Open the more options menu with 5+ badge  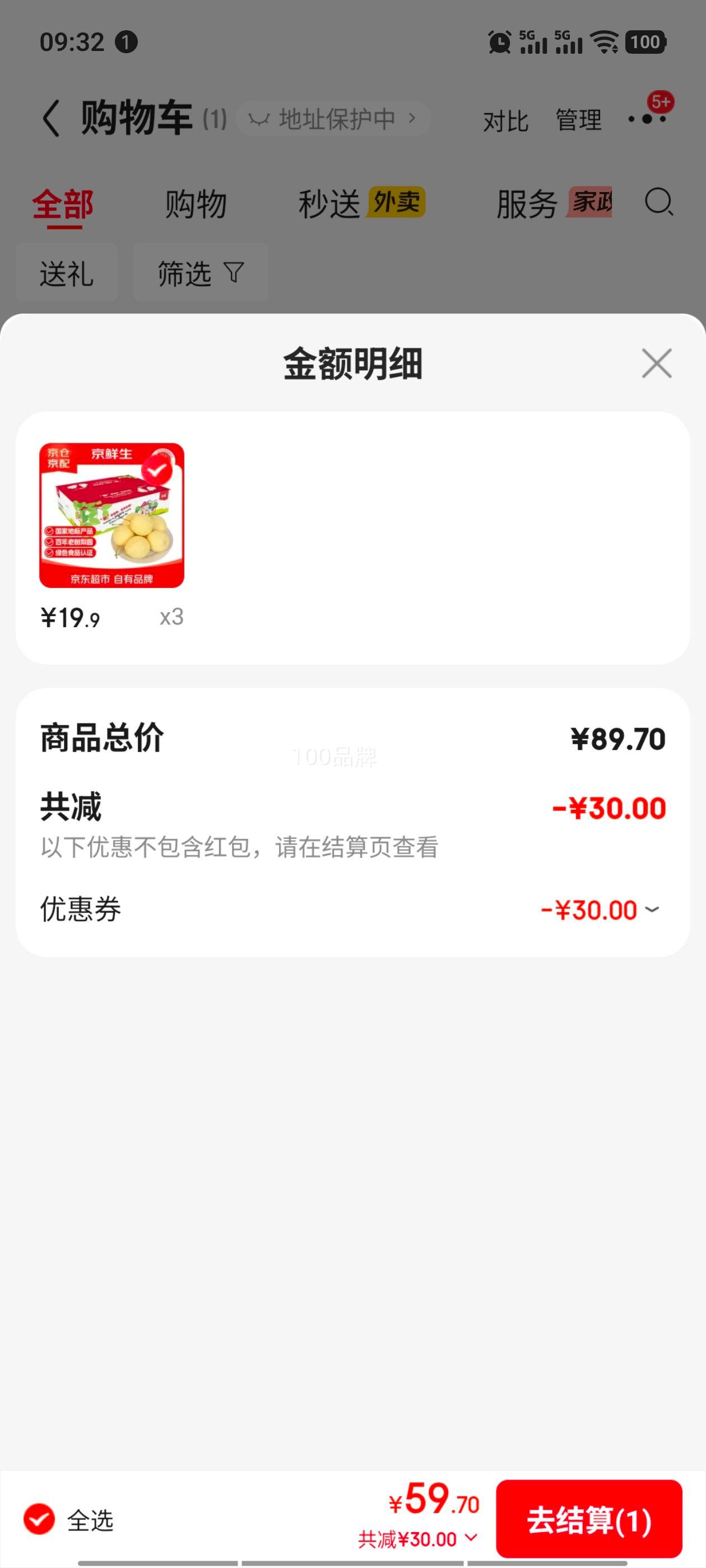(x=645, y=119)
